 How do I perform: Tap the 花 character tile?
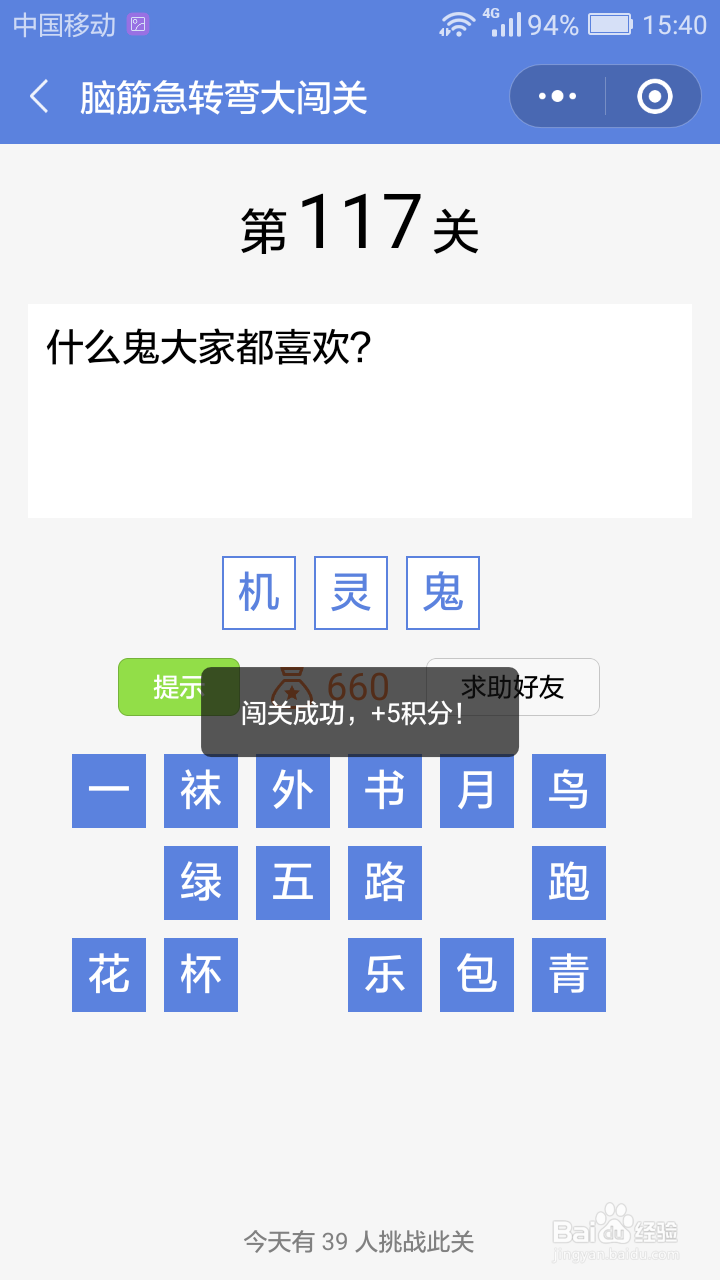coord(108,975)
